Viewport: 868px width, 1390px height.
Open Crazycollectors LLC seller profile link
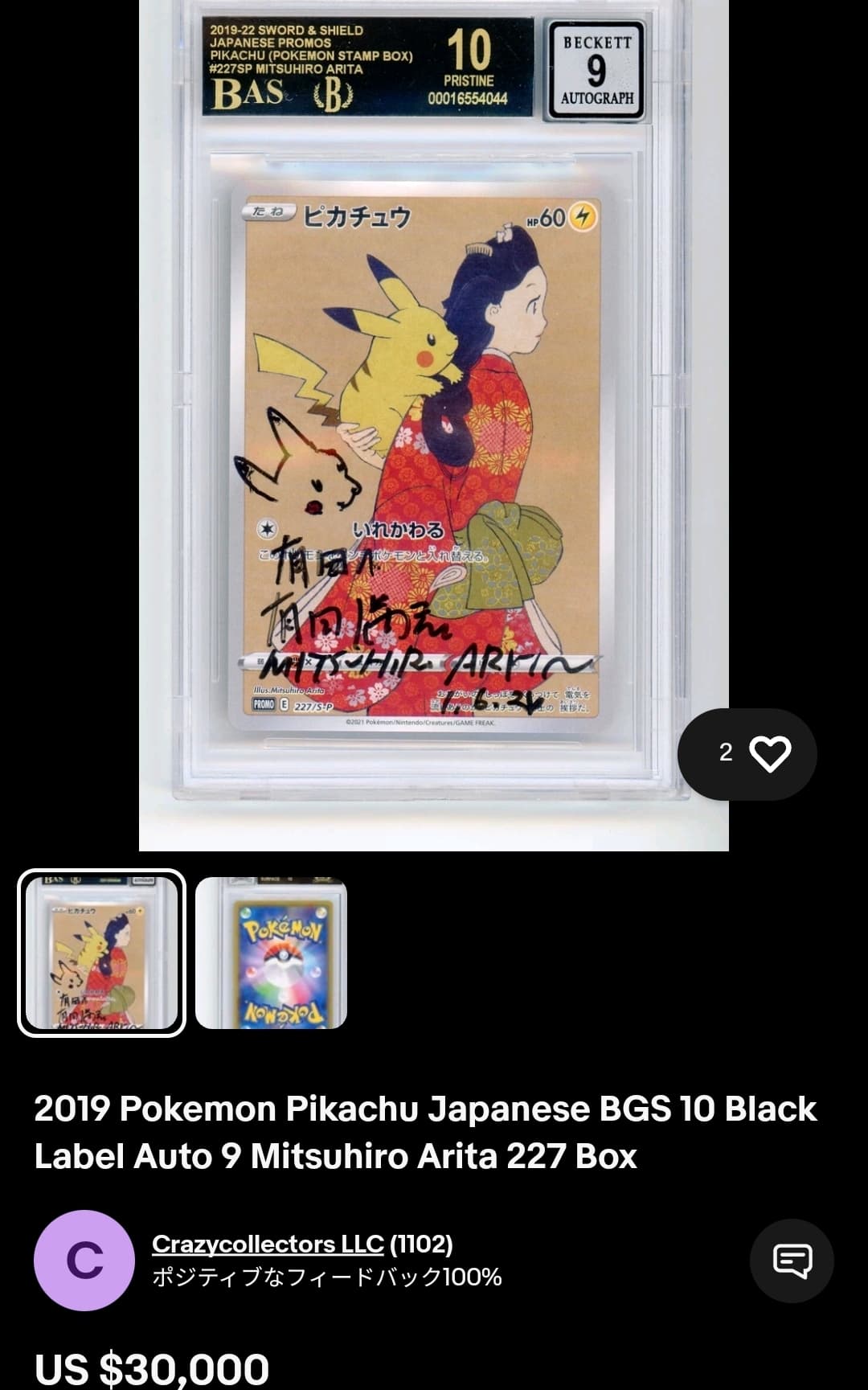pos(267,1244)
